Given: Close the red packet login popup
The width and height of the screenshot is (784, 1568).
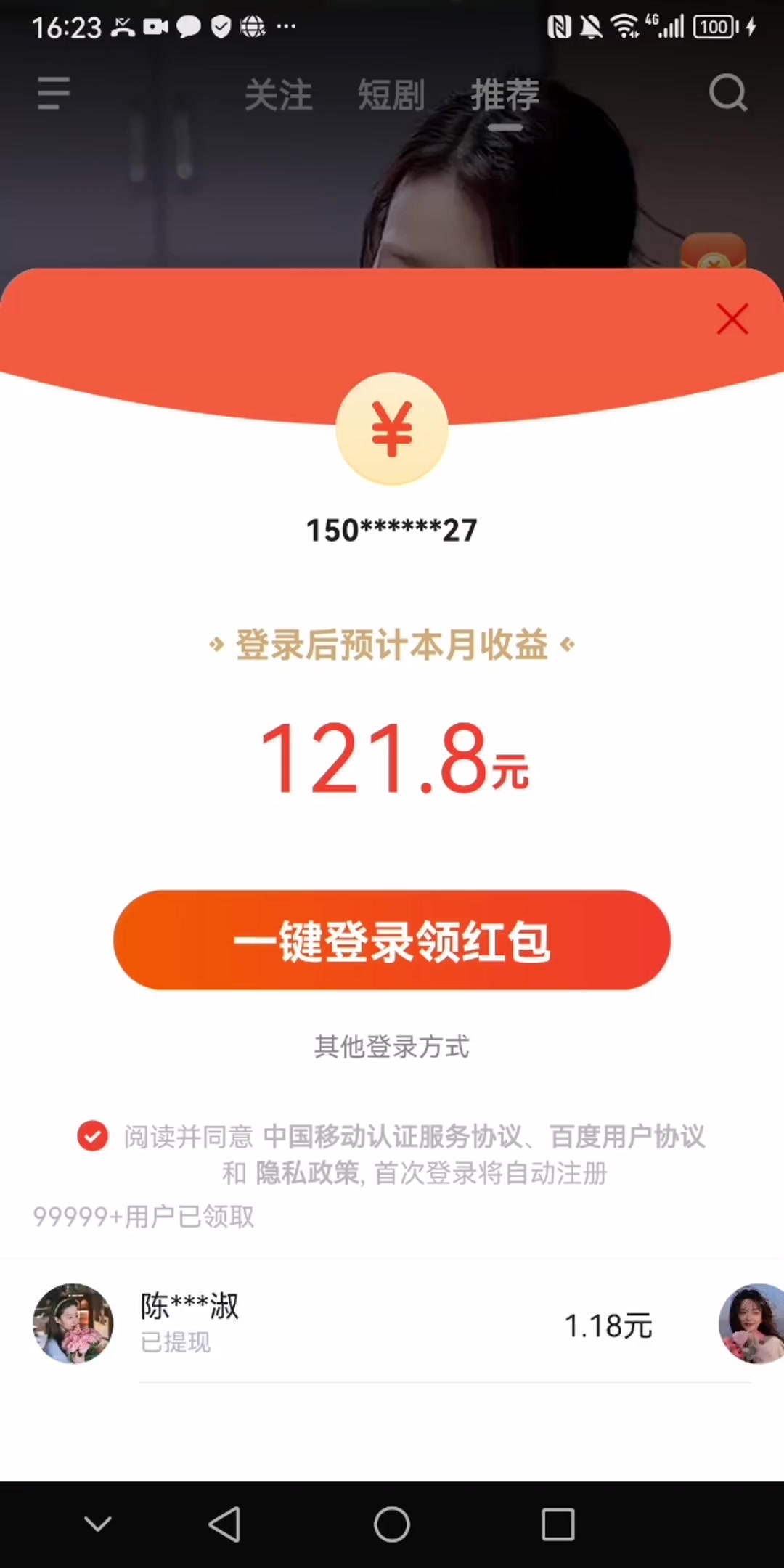Looking at the screenshot, I should [x=732, y=319].
